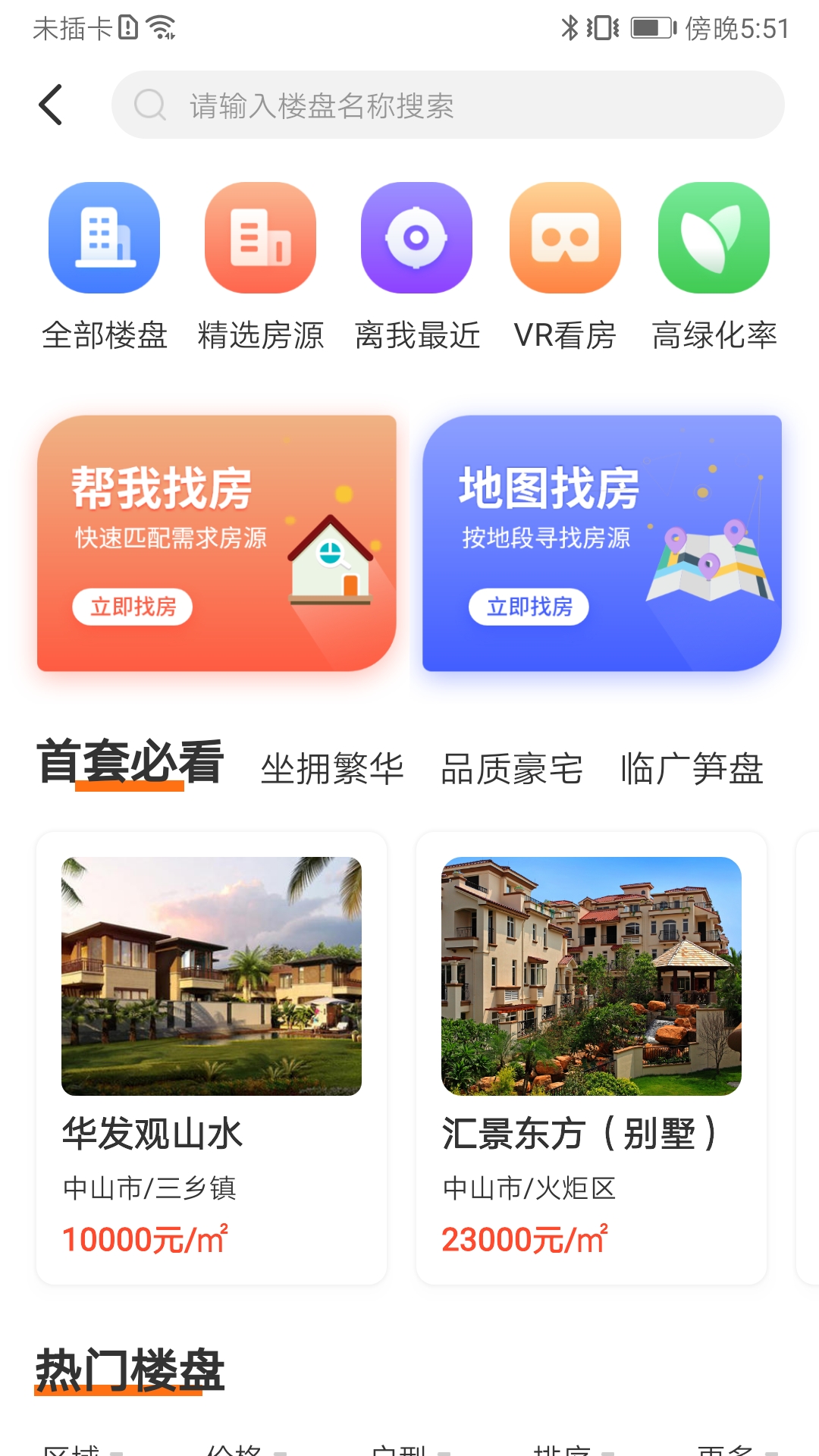Image resolution: width=819 pixels, height=1456 pixels.
Task: Tap the back arrow icon
Action: [51, 105]
